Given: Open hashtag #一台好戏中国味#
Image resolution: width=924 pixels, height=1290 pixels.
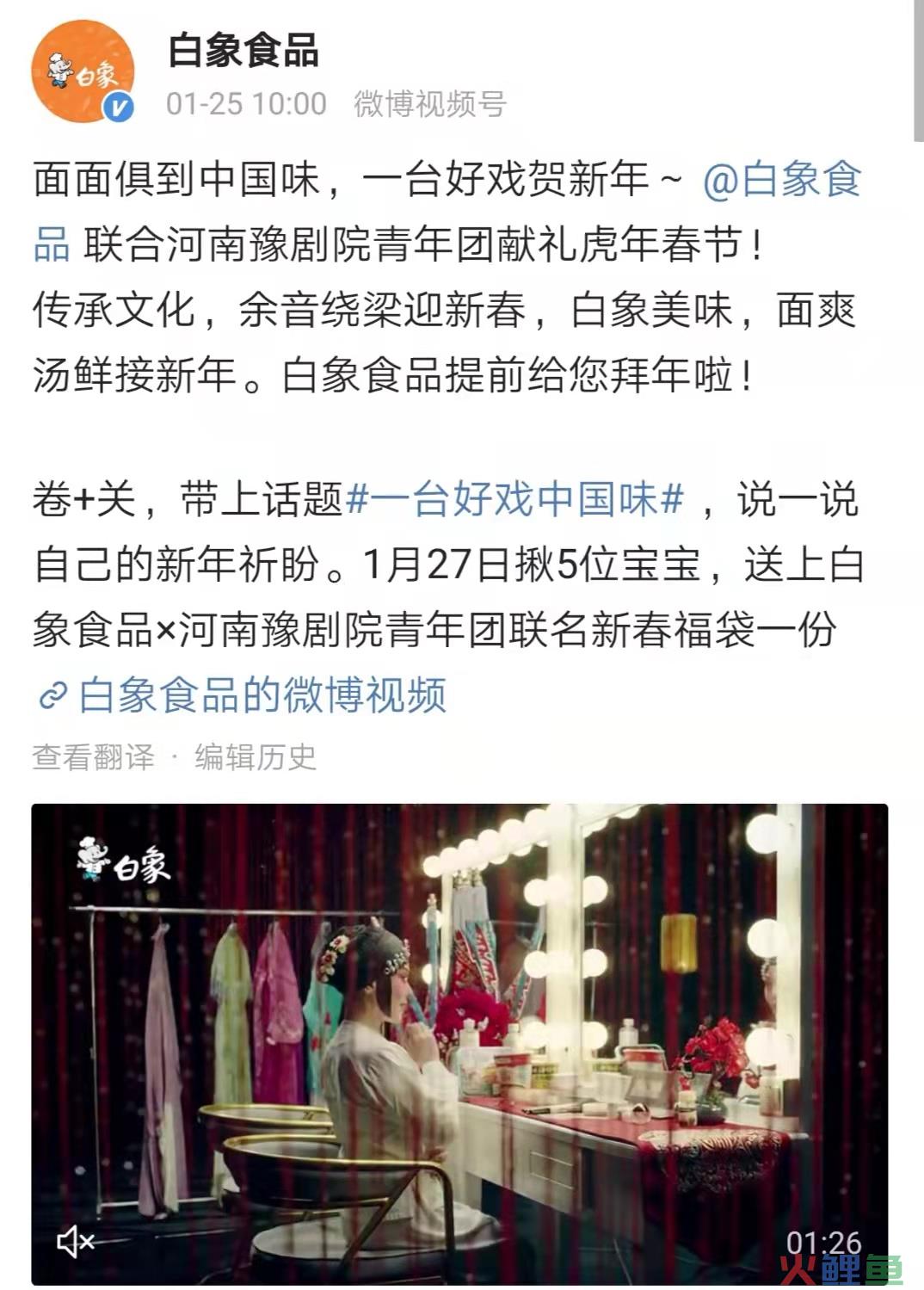Looking at the screenshot, I should tap(514, 499).
